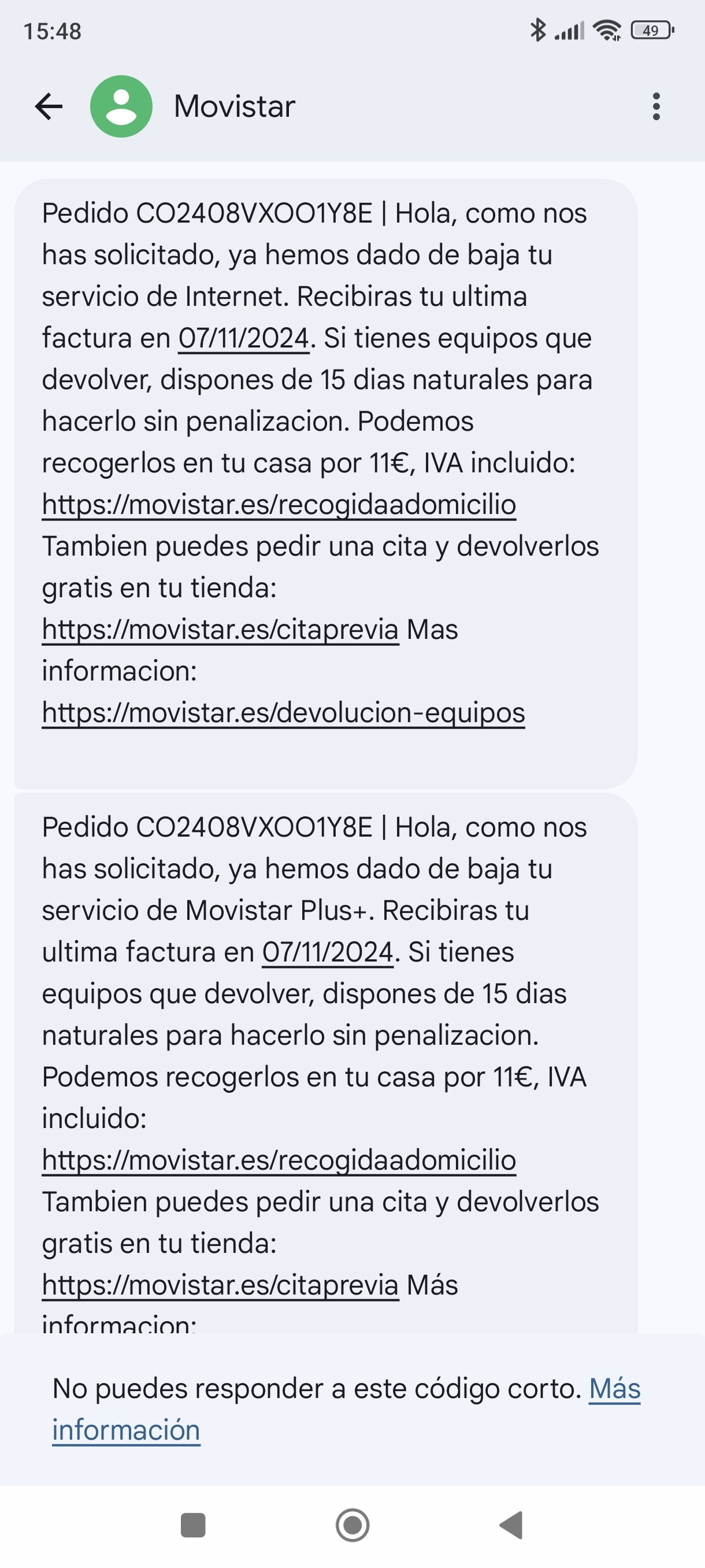
Task: Open the three-dot overflow menu
Action: [656, 106]
